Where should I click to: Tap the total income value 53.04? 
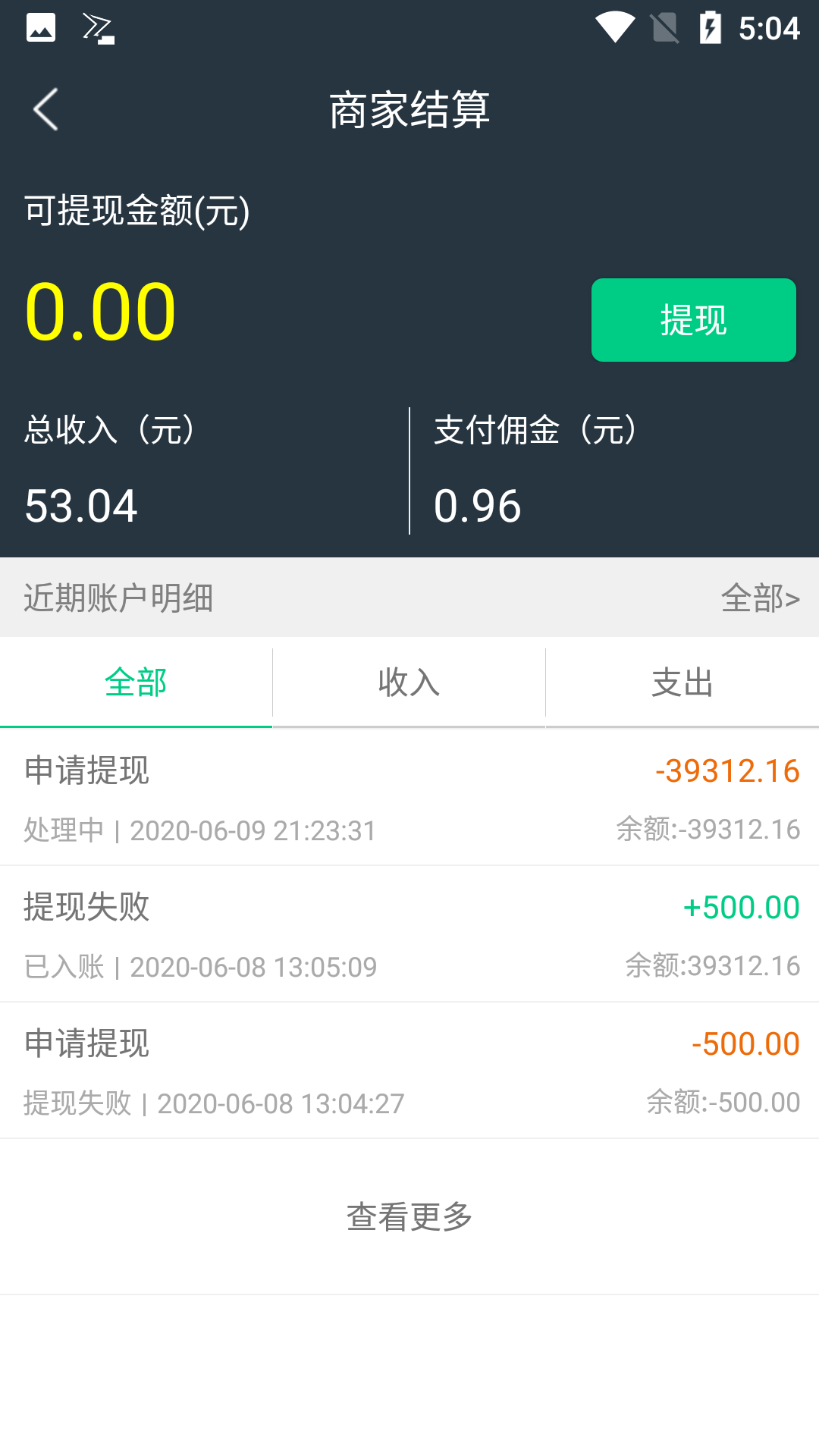81,505
